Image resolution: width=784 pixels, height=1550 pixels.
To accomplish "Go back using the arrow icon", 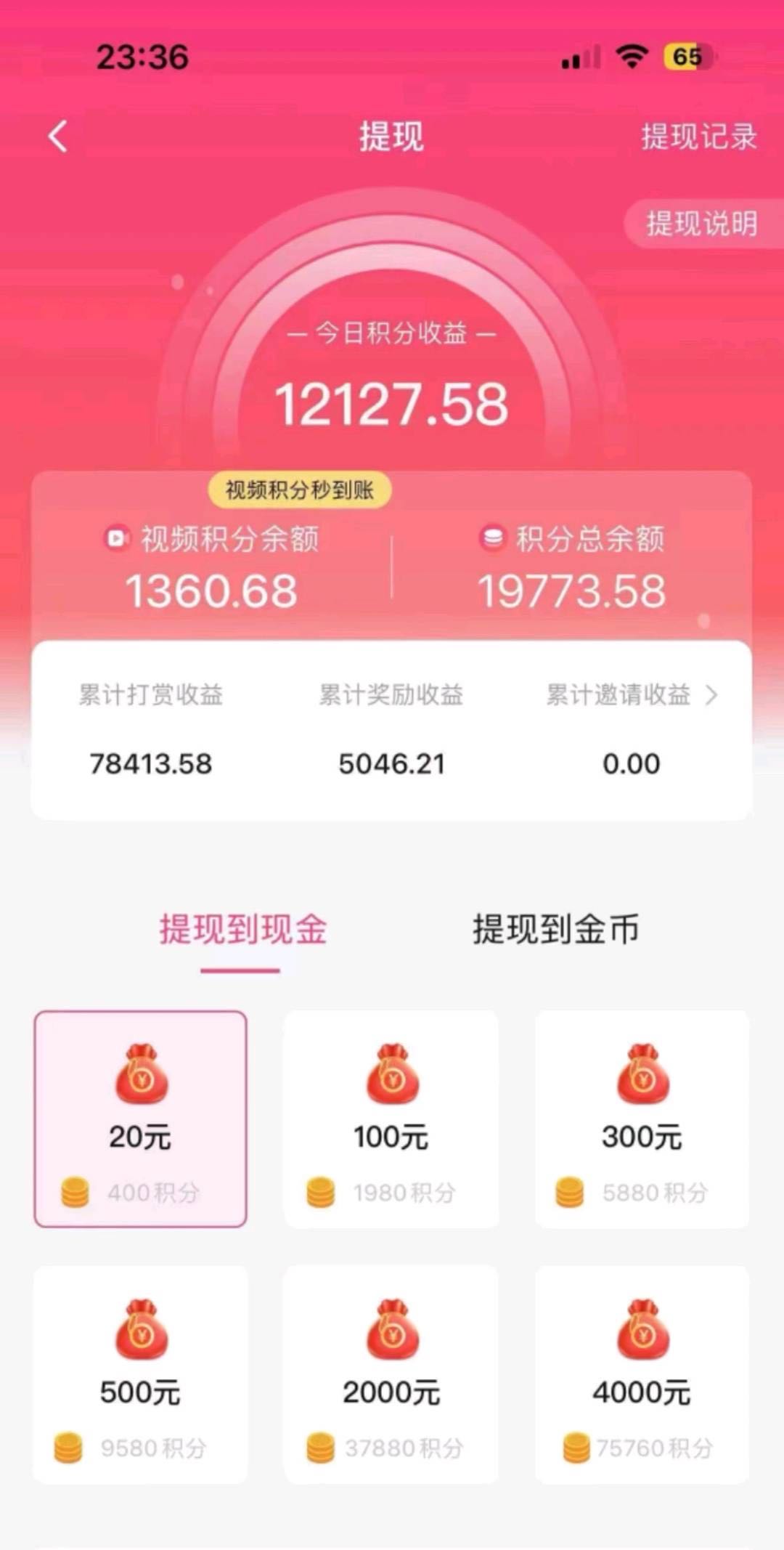I will pyautogui.click(x=58, y=137).
